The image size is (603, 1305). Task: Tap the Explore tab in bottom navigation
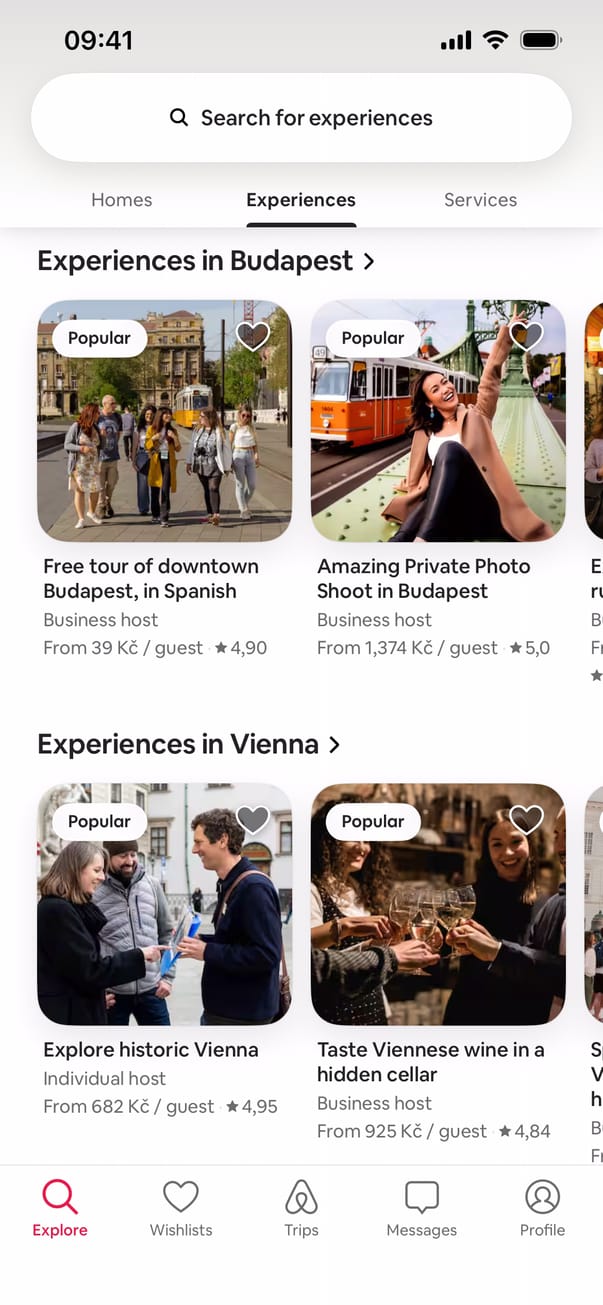tap(60, 1207)
